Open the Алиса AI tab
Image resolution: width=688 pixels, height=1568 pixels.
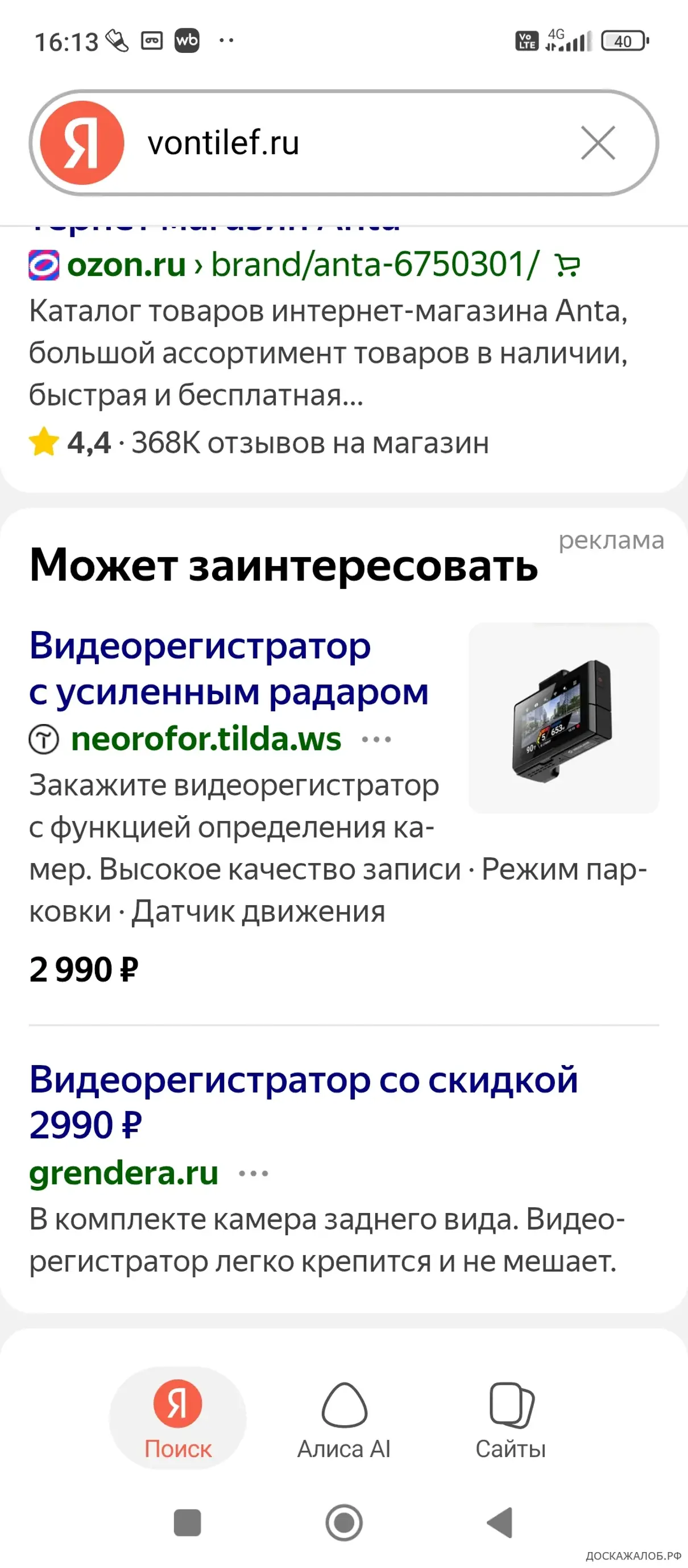coord(343,1419)
